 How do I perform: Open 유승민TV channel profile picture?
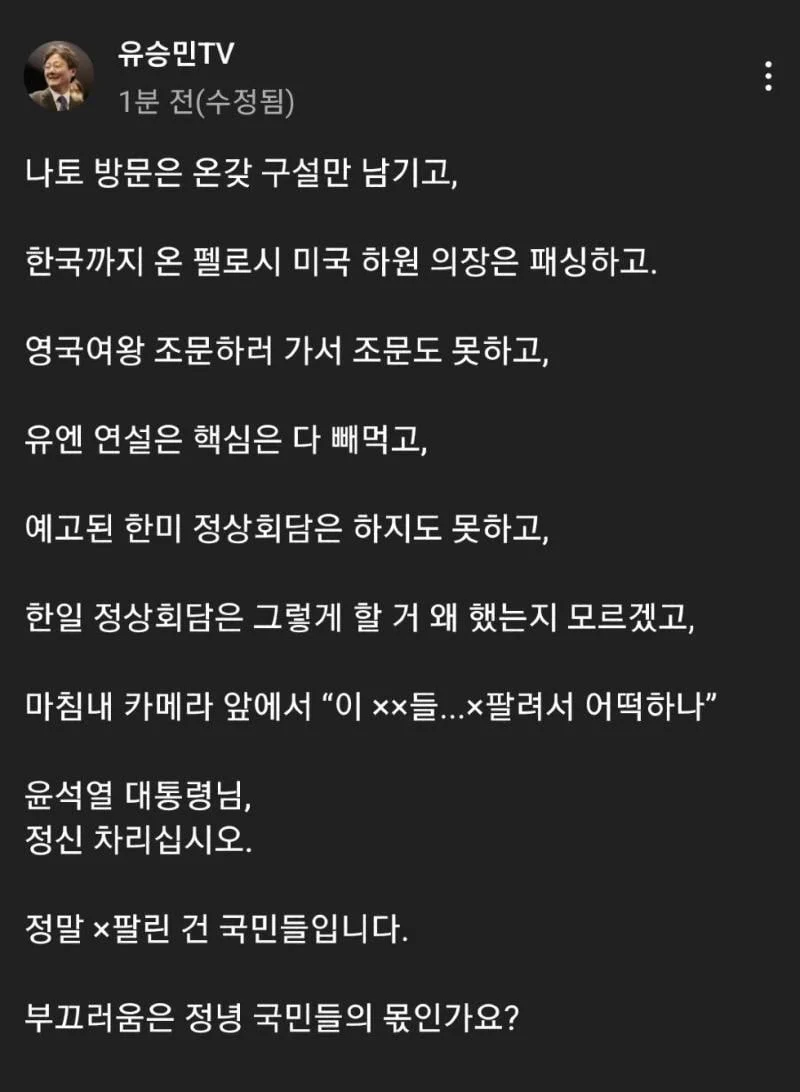[59, 76]
